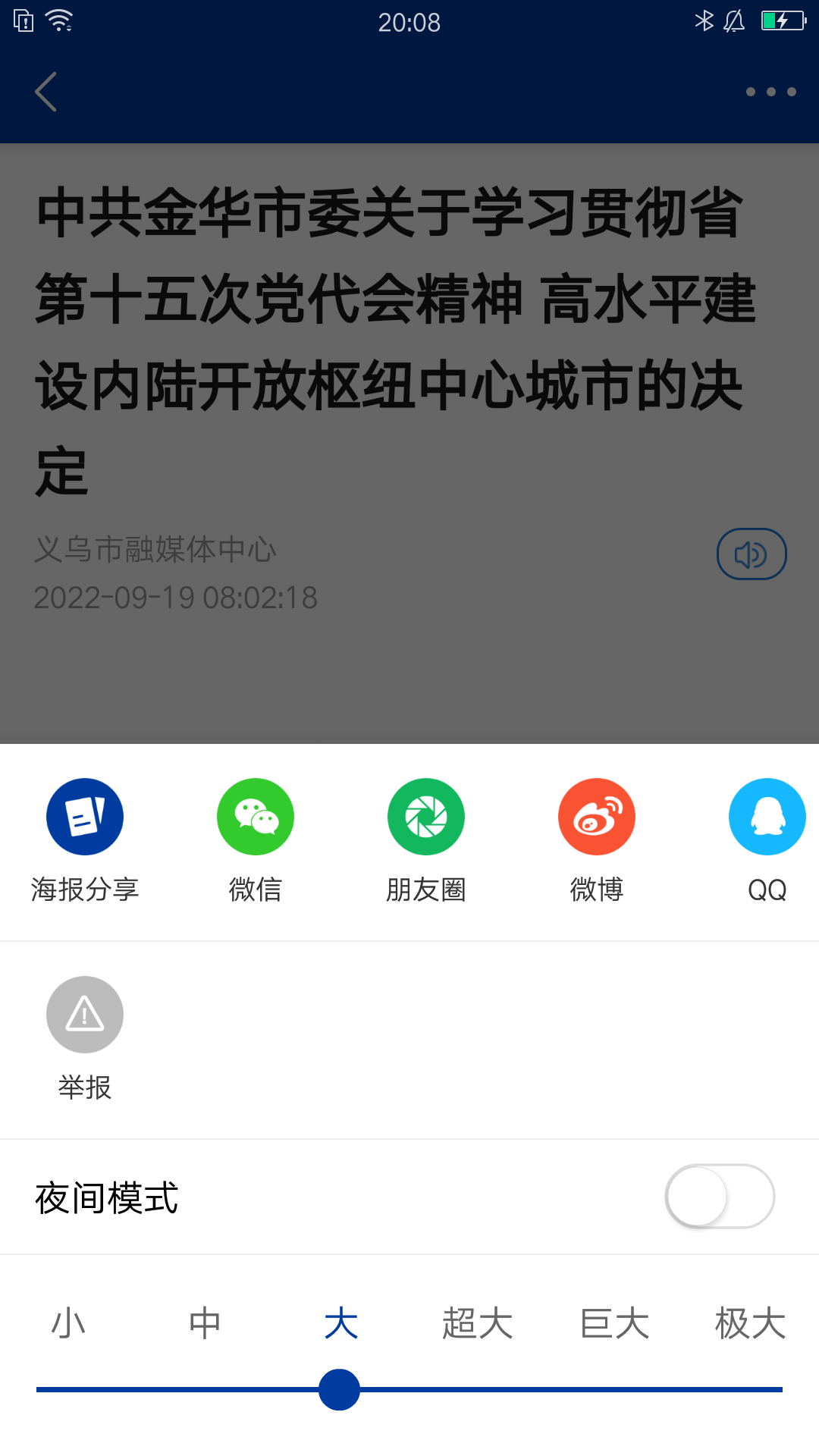
Task: Share the article to QQ
Action: (767, 816)
